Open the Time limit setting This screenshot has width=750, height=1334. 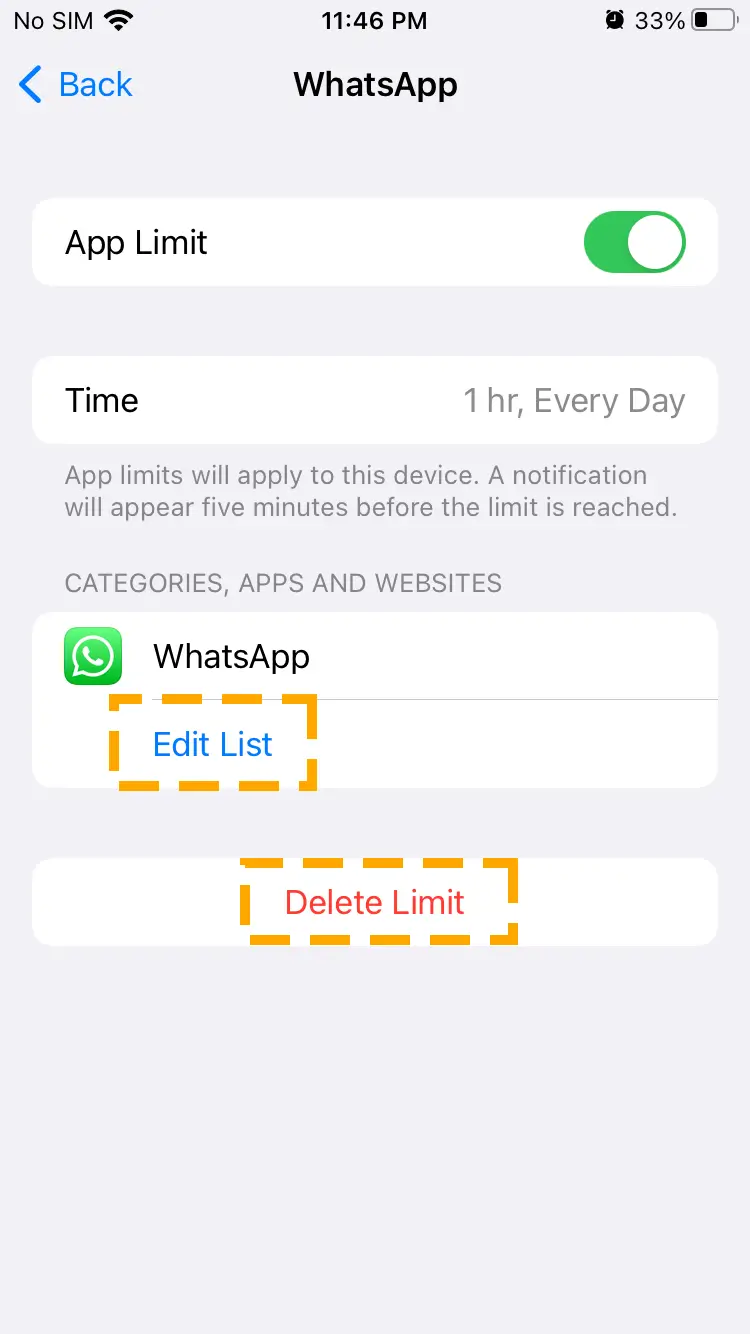[375, 400]
